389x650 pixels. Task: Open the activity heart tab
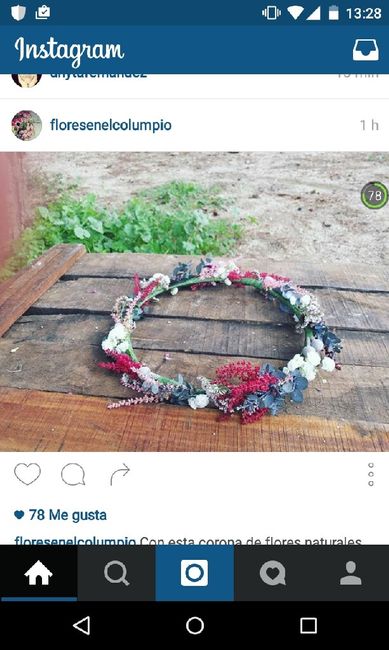[x=272, y=573]
